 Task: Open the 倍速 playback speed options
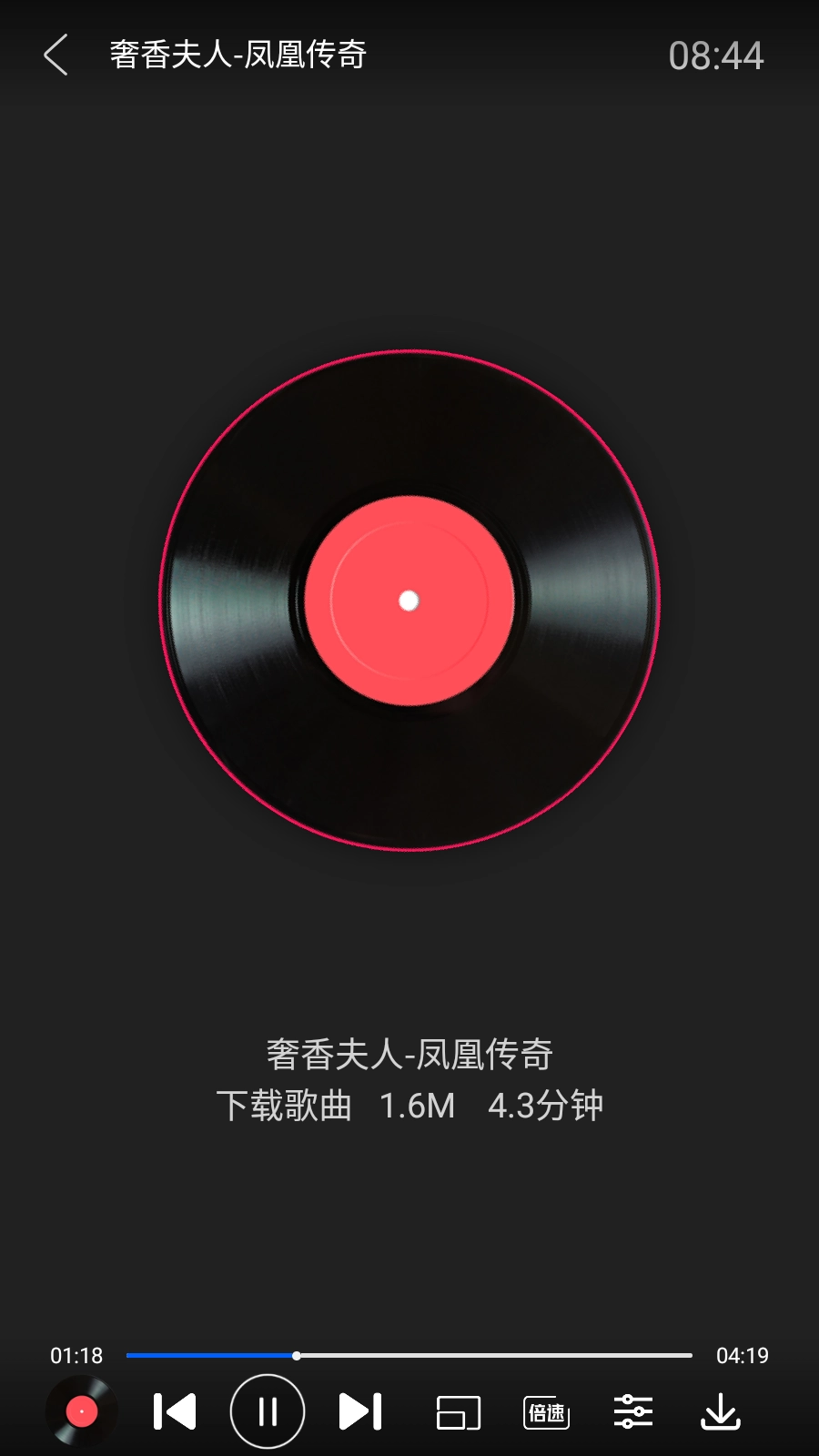[546, 1412]
